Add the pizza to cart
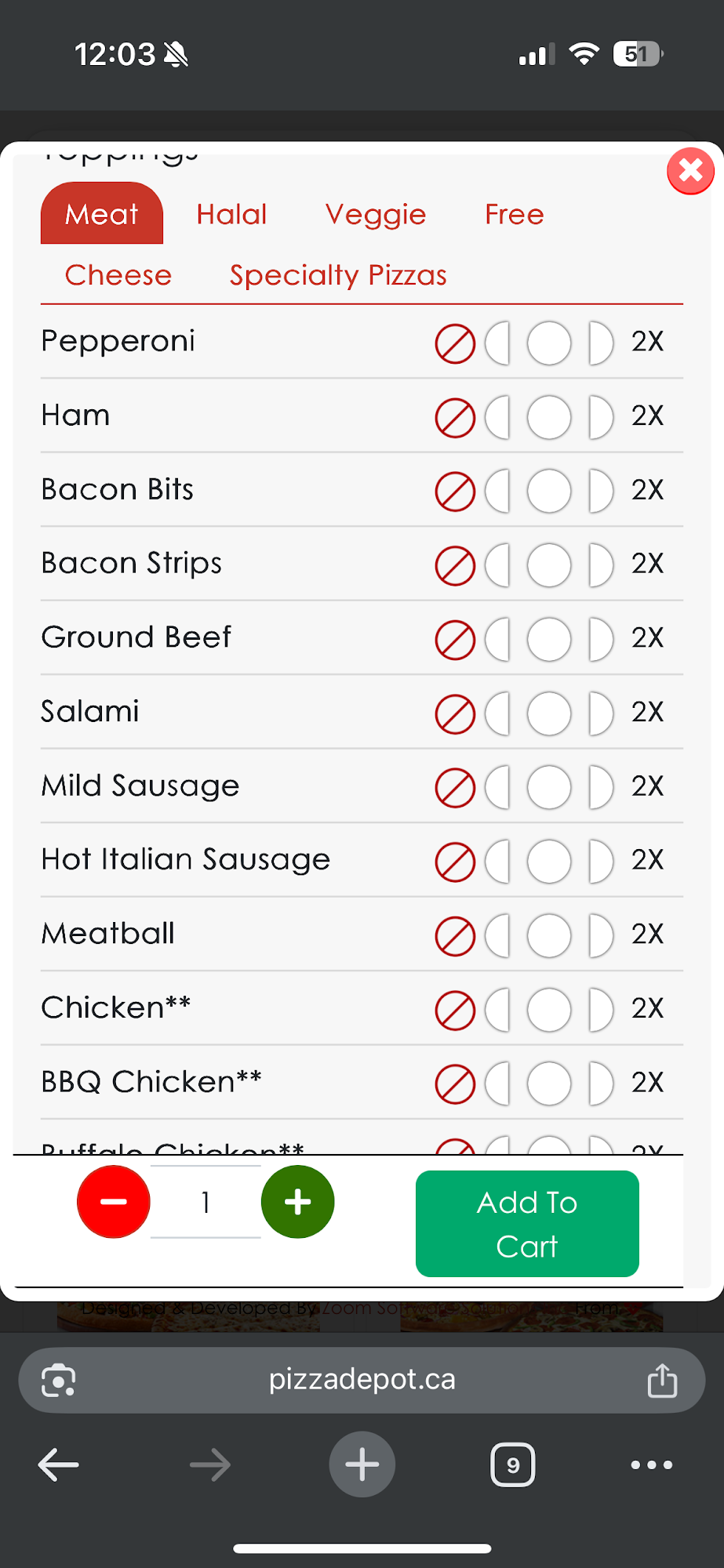The image size is (724, 1568). [x=527, y=1223]
